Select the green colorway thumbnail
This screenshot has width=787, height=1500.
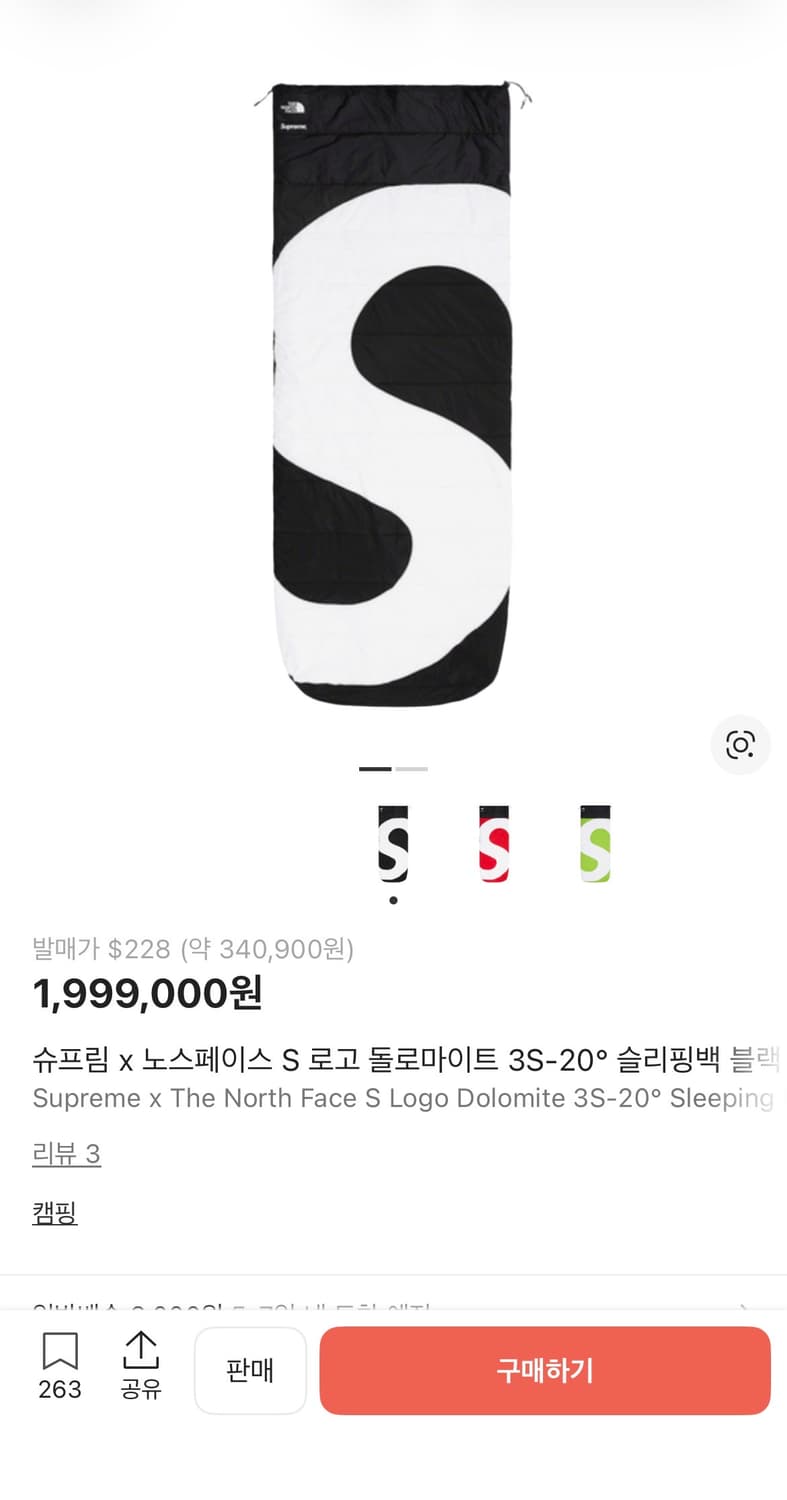coord(592,845)
